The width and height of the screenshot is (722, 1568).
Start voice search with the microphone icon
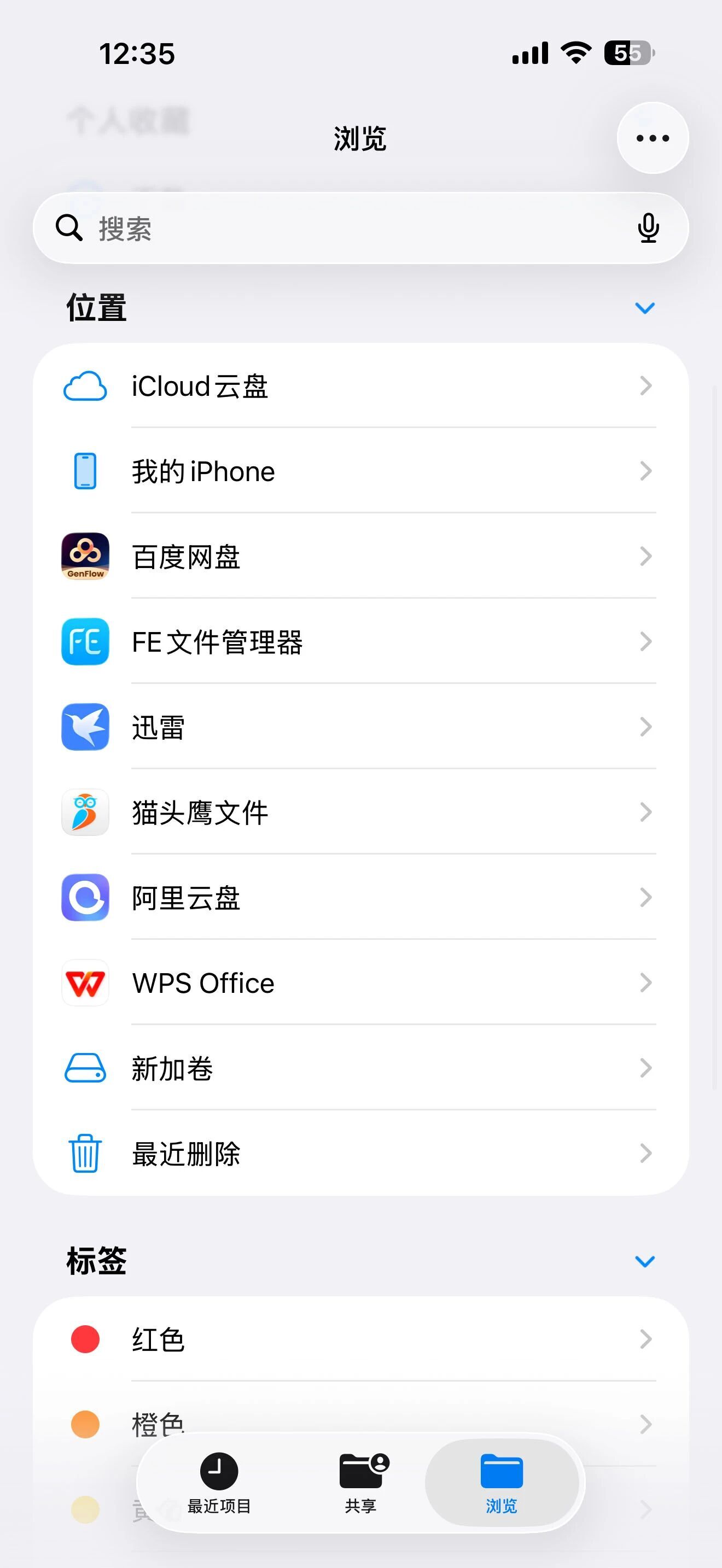[648, 229]
